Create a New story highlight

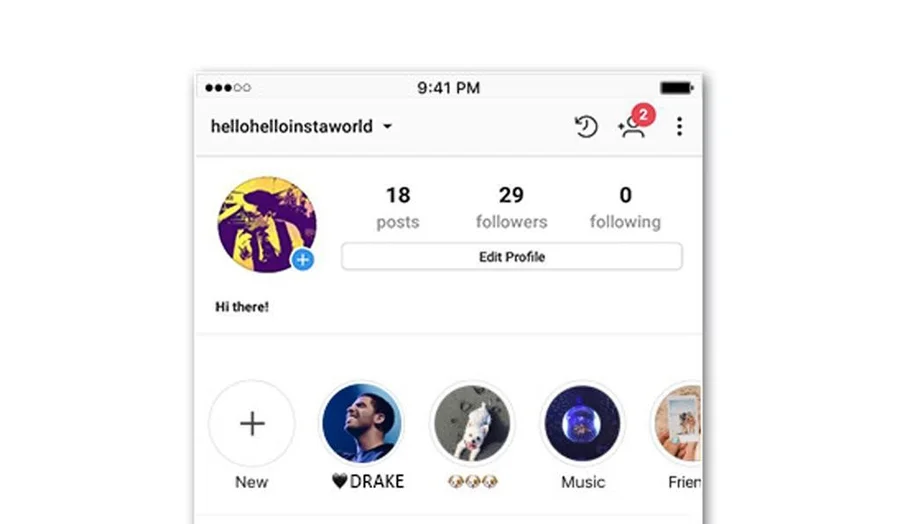click(251, 424)
